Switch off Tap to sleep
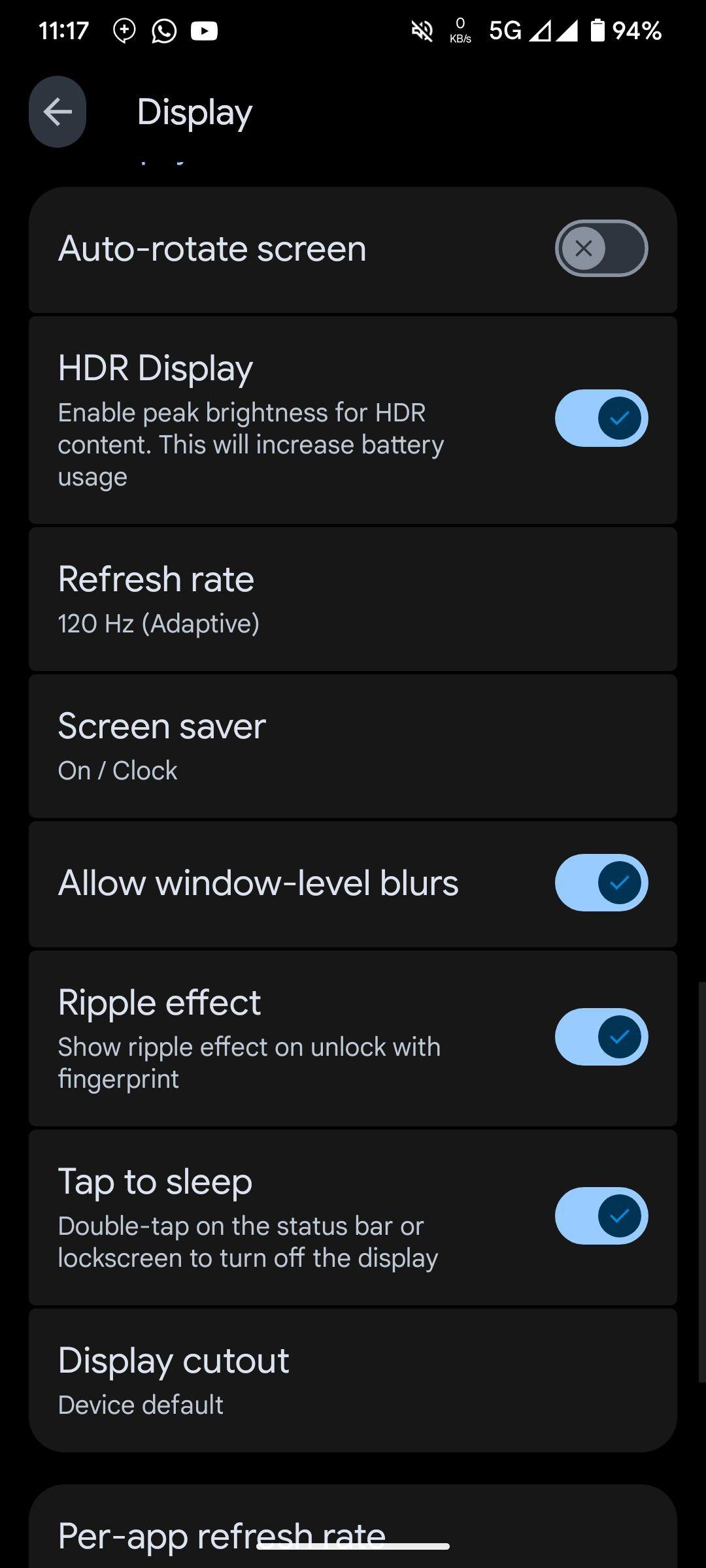 point(601,1216)
